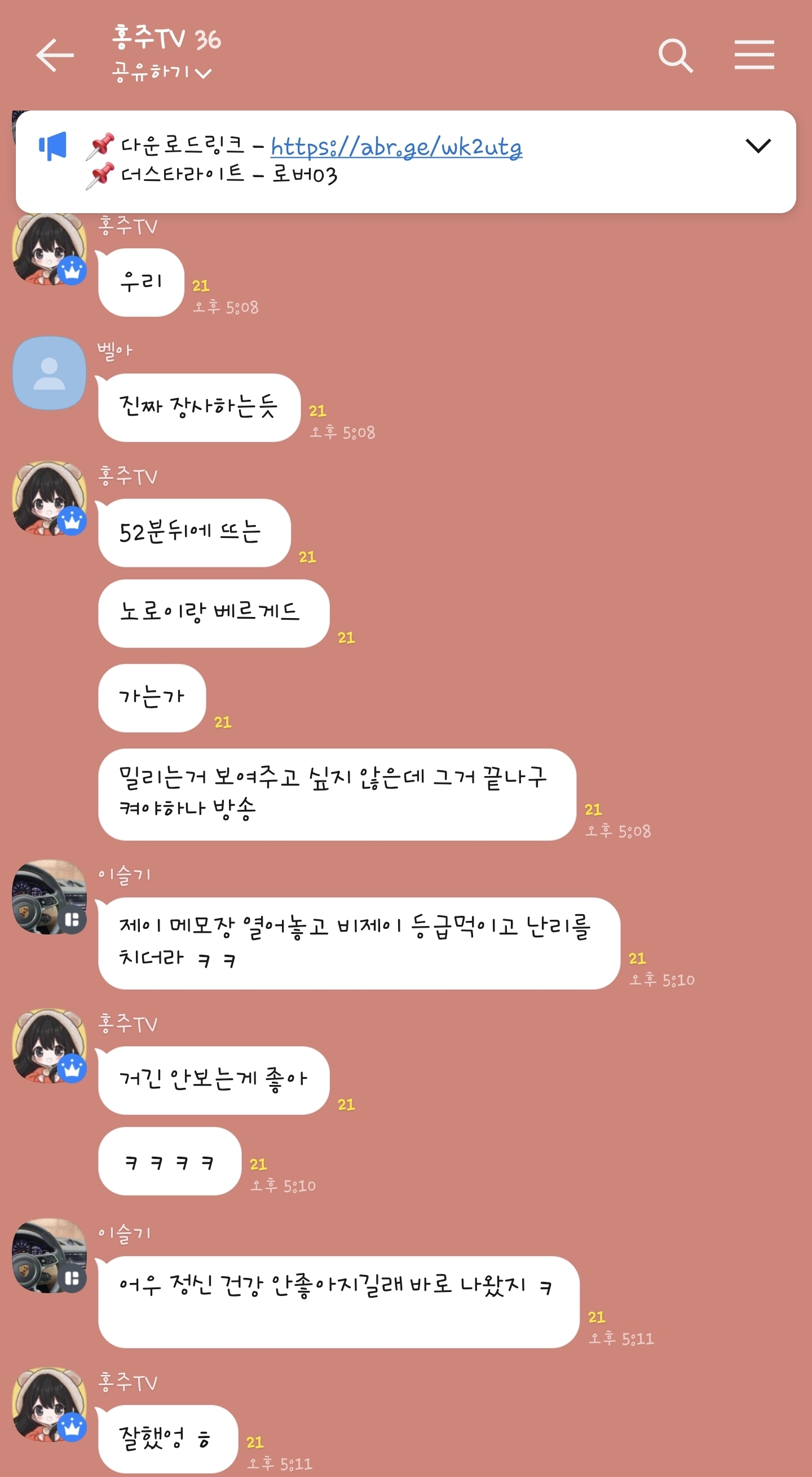The image size is (812, 1477).
Task: View 벨아's profile picture
Action: 49,373
